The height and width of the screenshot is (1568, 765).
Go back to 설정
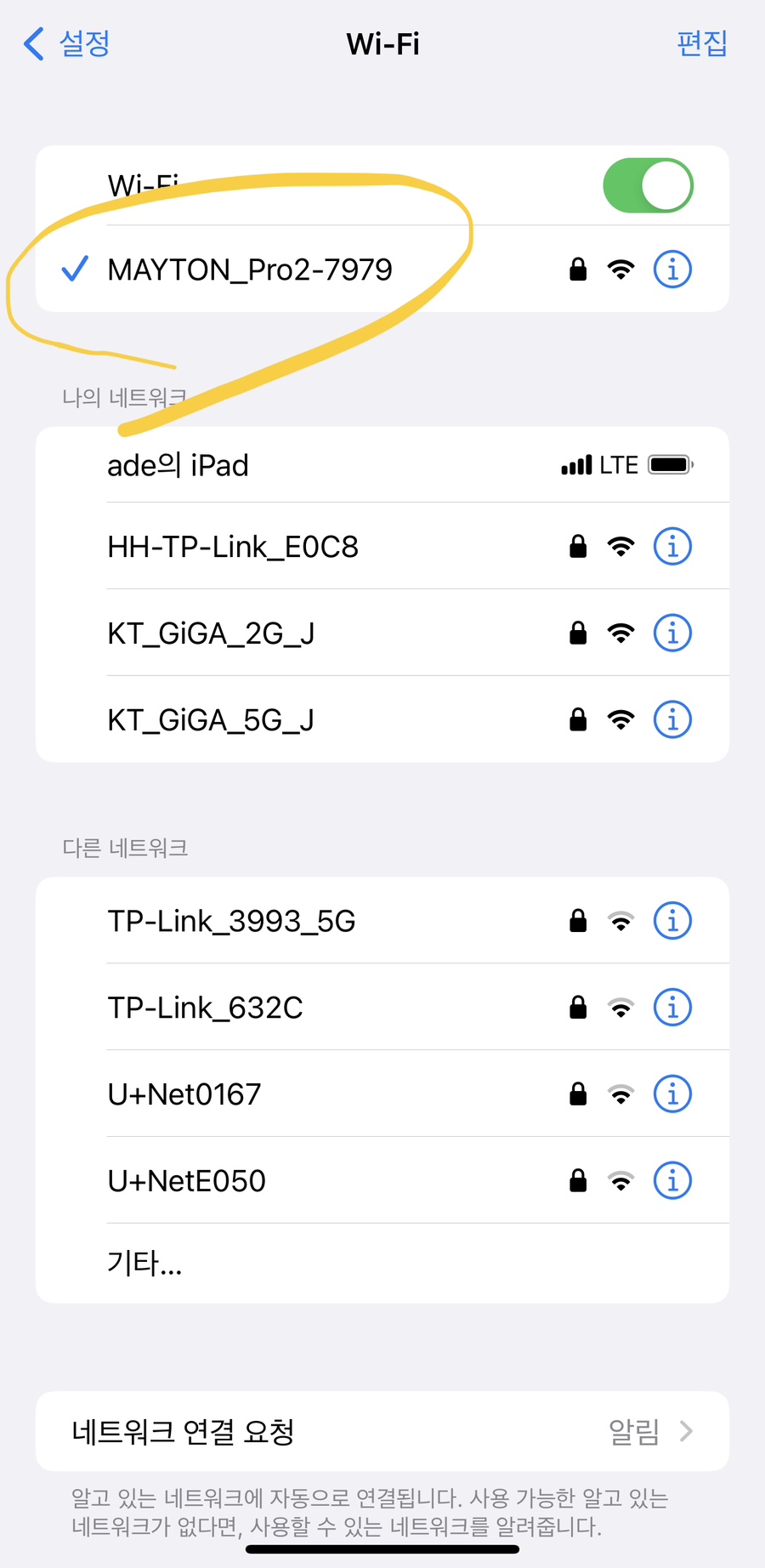pyautogui.click(x=67, y=43)
